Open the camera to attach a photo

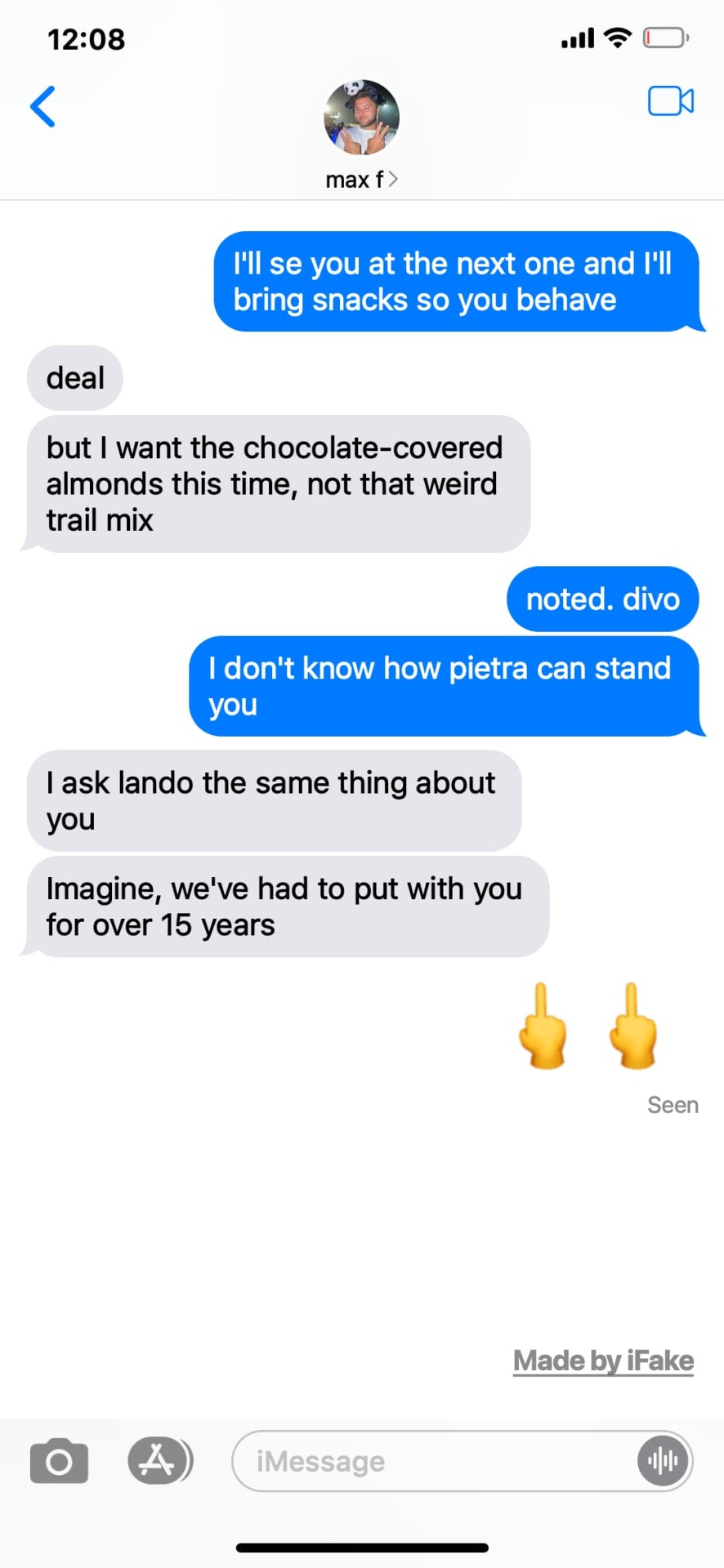[59, 1461]
